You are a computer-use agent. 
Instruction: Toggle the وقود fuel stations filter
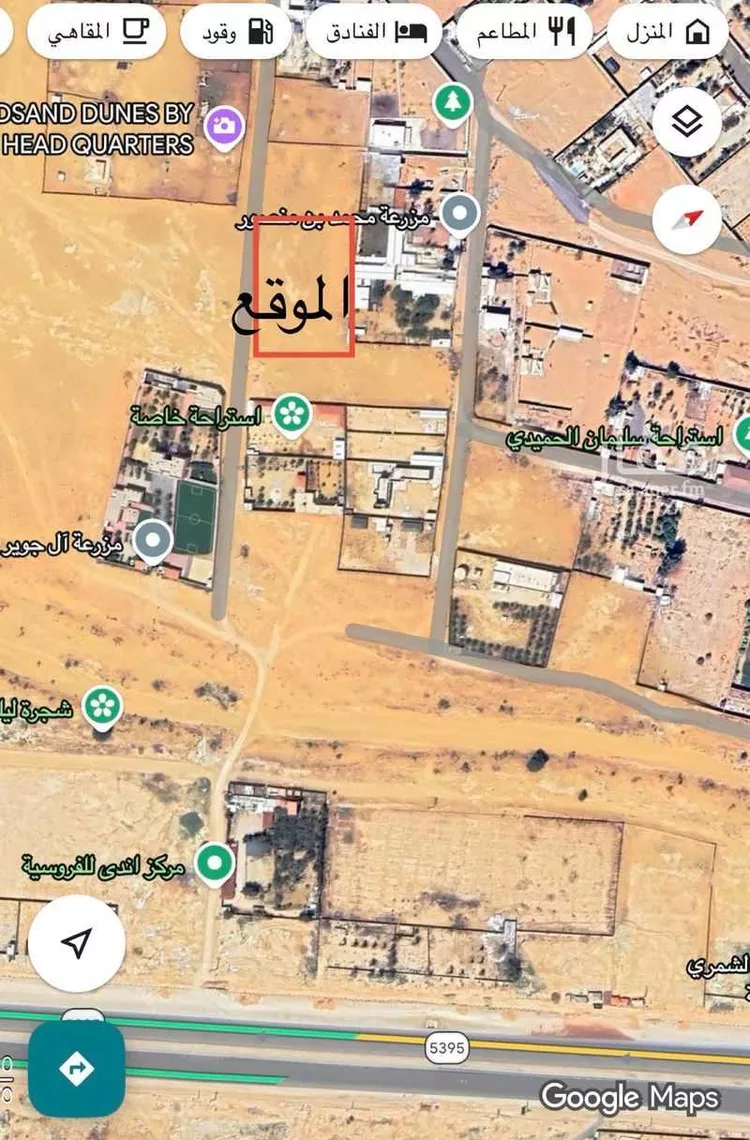tap(232, 32)
